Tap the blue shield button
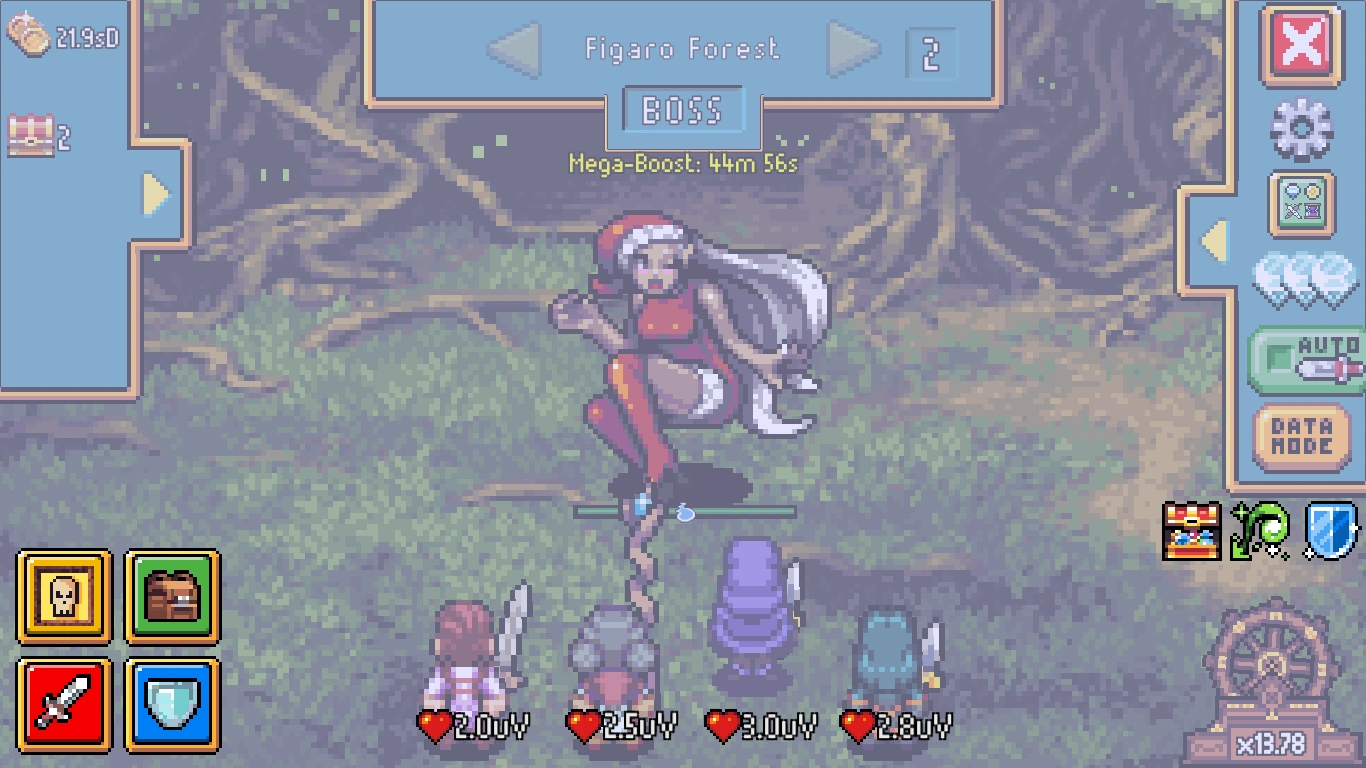Screen dimensions: 1366x768 click(172, 706)
